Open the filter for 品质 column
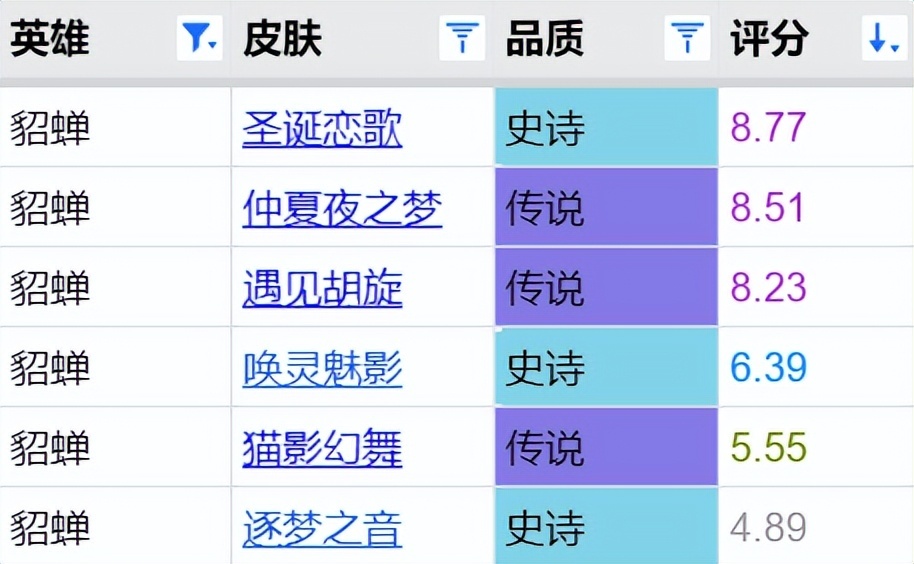The width and height of the screenshot is (914, 564). (687, 39)
